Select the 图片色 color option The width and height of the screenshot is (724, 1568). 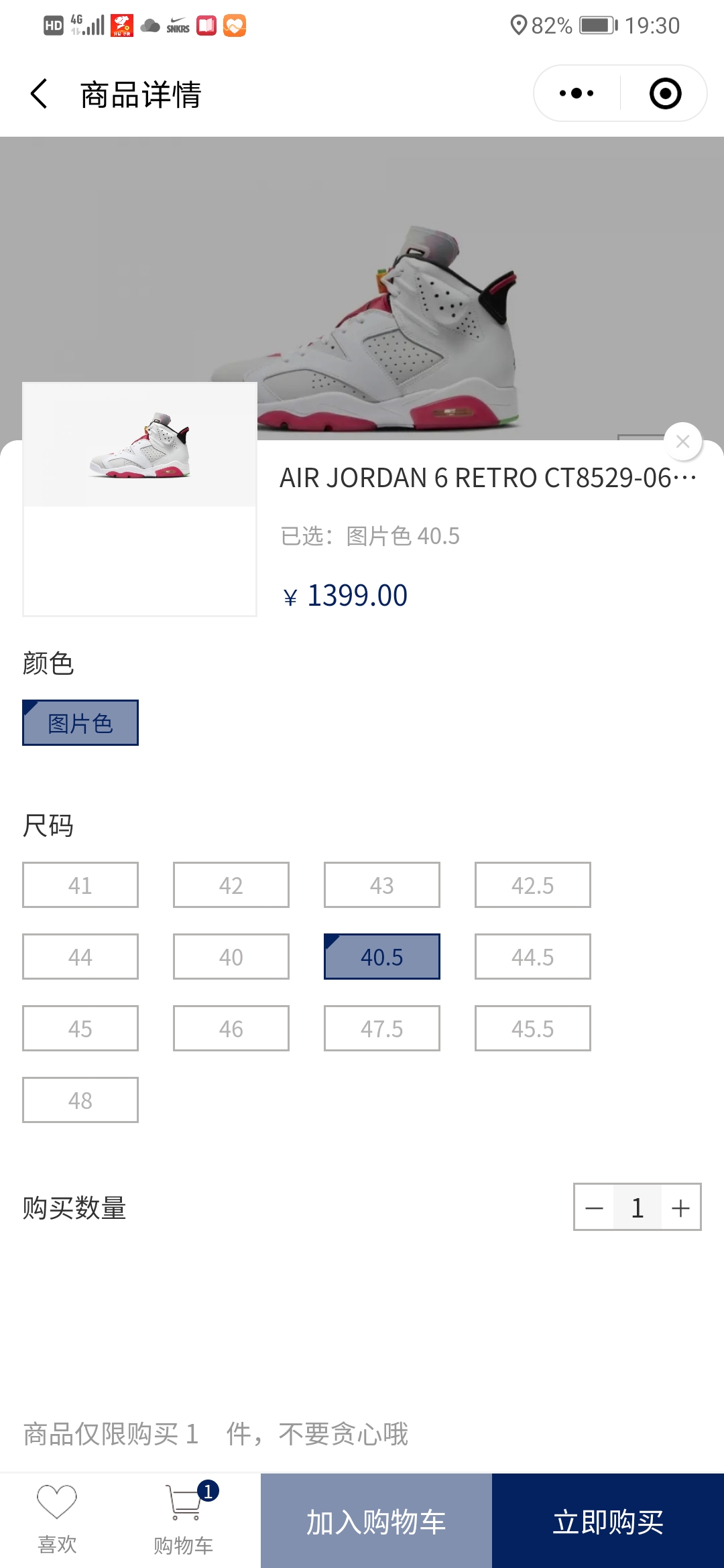coord(80,722)
